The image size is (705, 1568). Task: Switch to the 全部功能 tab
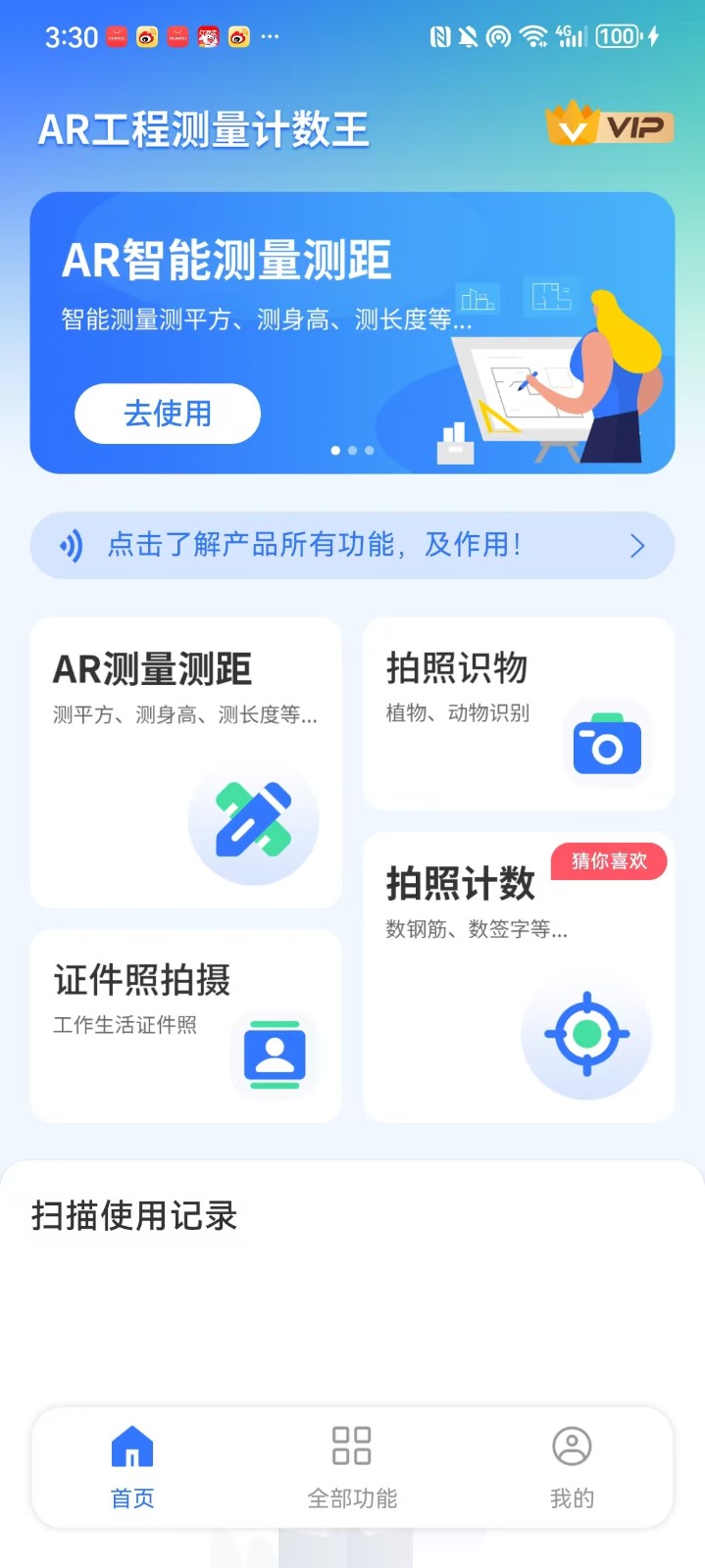coord(352,1468)
